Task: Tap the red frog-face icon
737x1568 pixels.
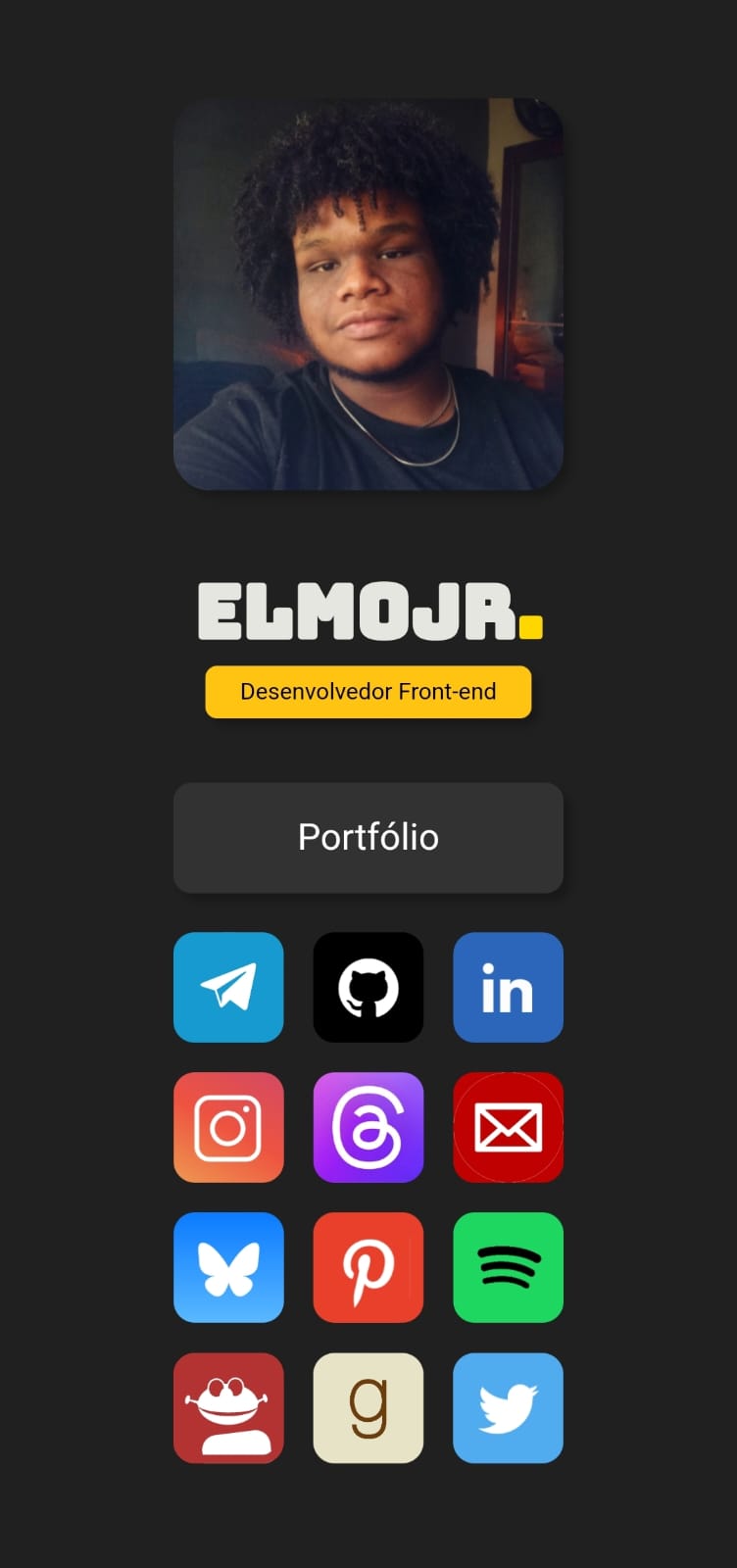Action: click(228, 1407)
